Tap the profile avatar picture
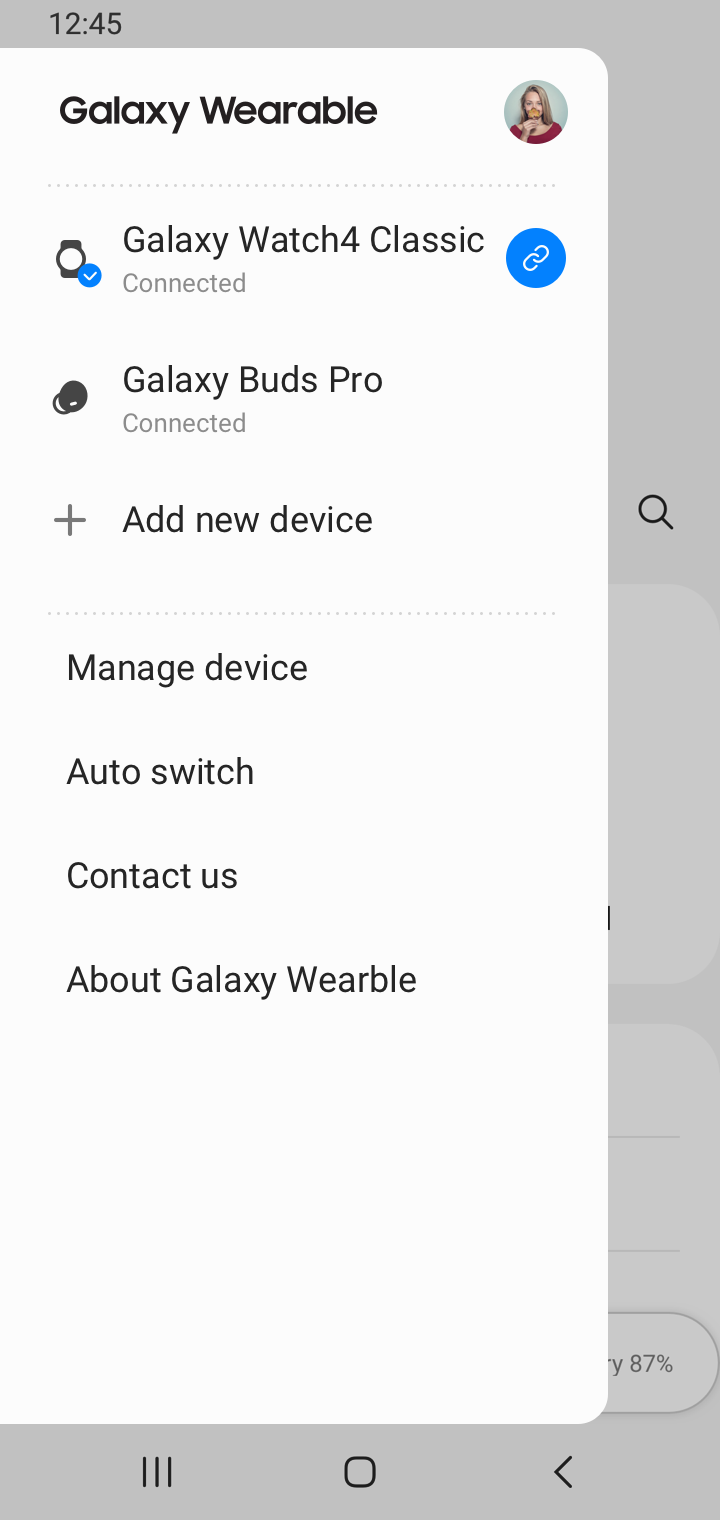This screenshot has width=720, height=1520. point(535,112)
